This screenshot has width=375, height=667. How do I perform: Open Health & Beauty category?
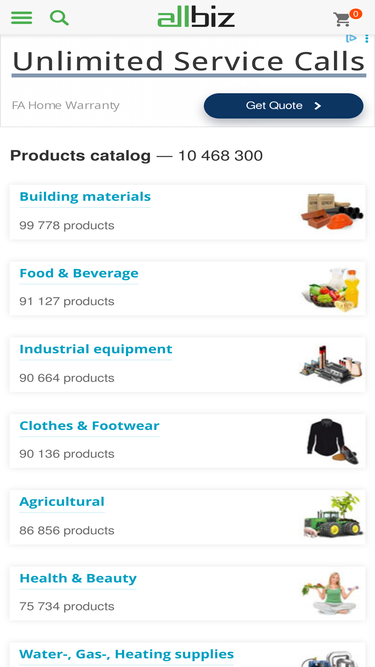[78, 578]
